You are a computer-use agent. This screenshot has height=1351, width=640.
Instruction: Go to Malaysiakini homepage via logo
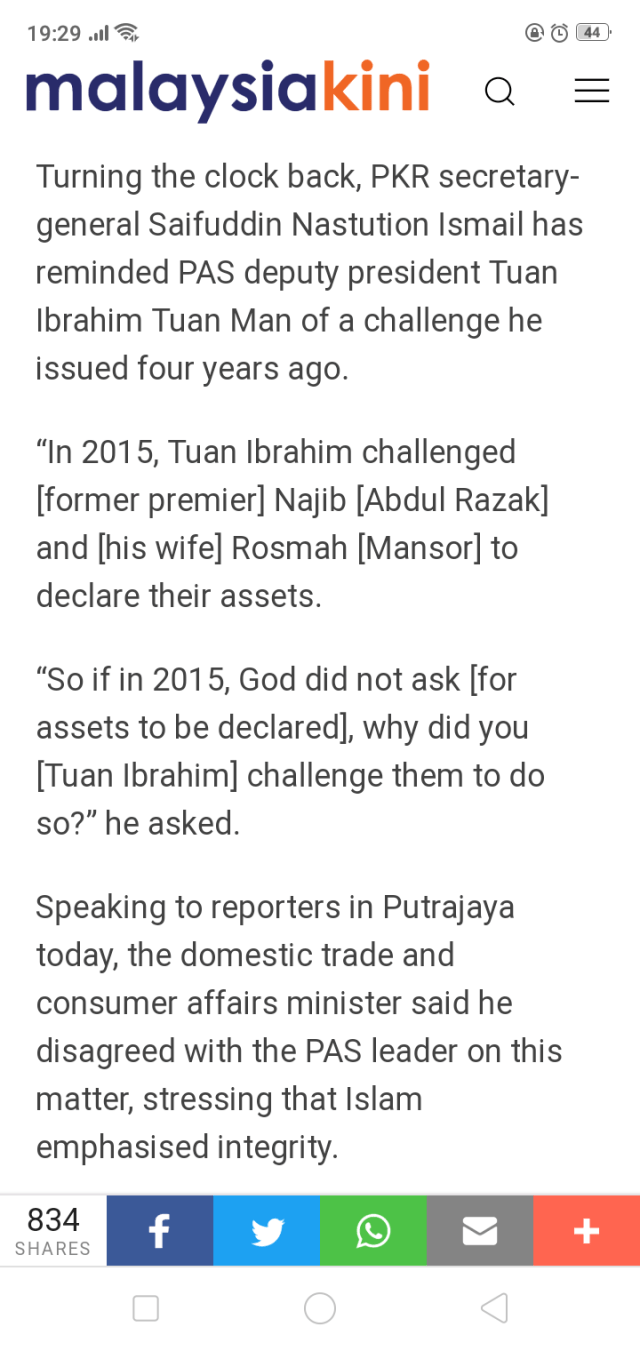pyautogui.click(x=228, y=88)
